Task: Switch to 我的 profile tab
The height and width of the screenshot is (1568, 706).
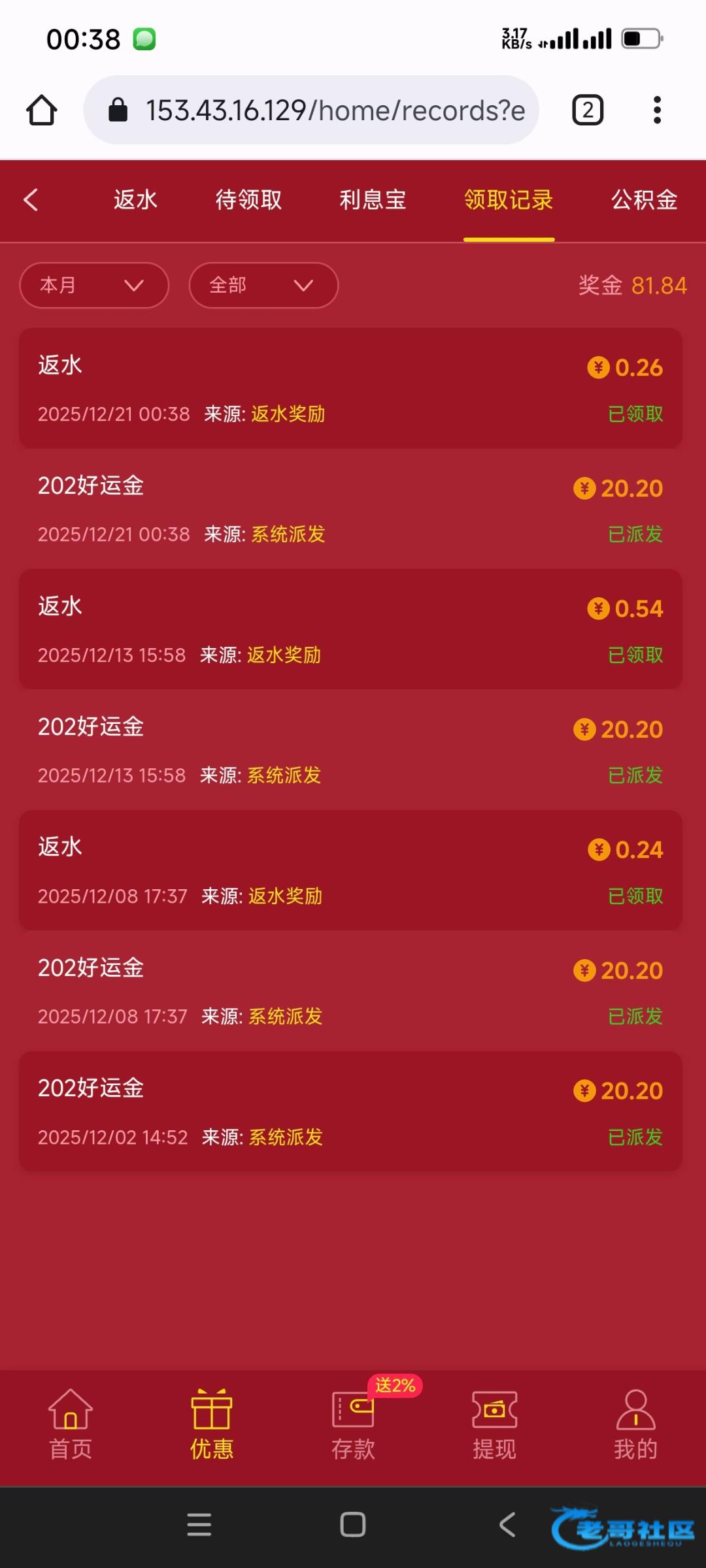Action: (x=635, y=1426)
